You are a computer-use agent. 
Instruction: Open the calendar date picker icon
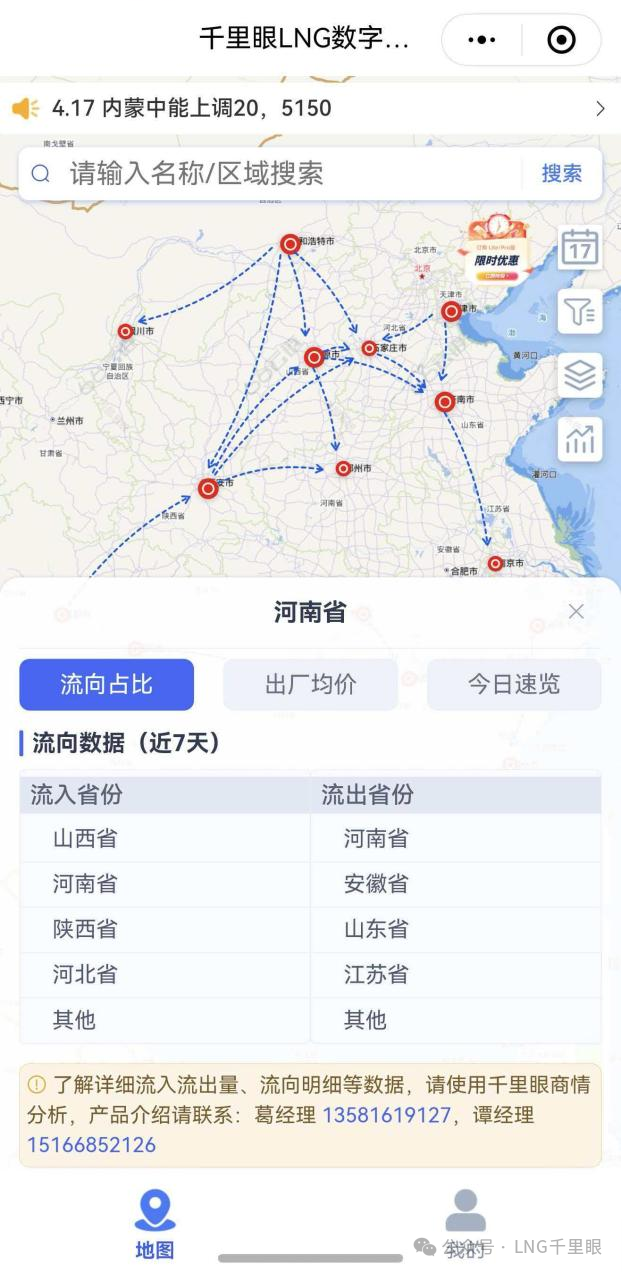coord(580,247)
